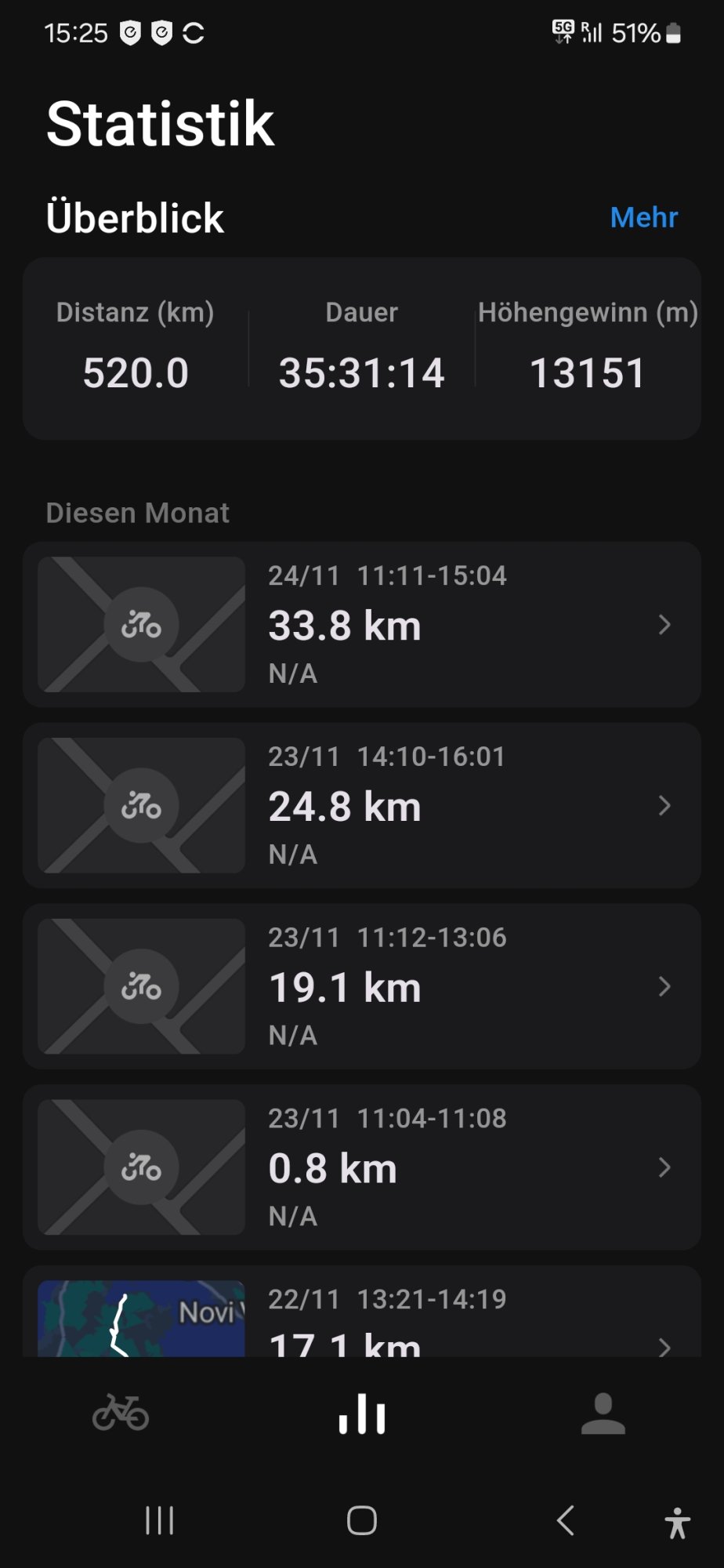Switch to the statistics bar chart tab
Screen dimensions: 724x1568
[x=362, y=1413]
